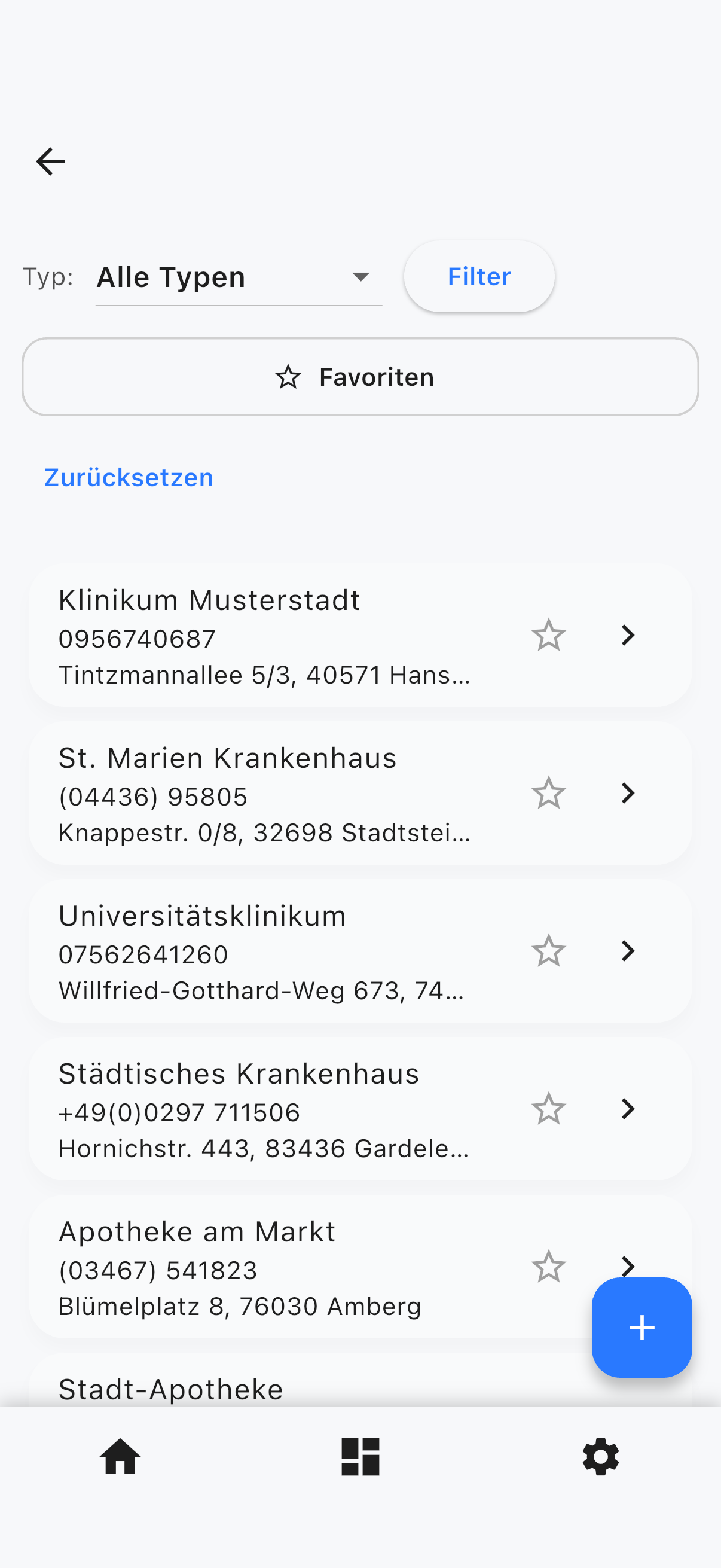
Task: Switch to the Favoriten view
Action: pos(360,377)
